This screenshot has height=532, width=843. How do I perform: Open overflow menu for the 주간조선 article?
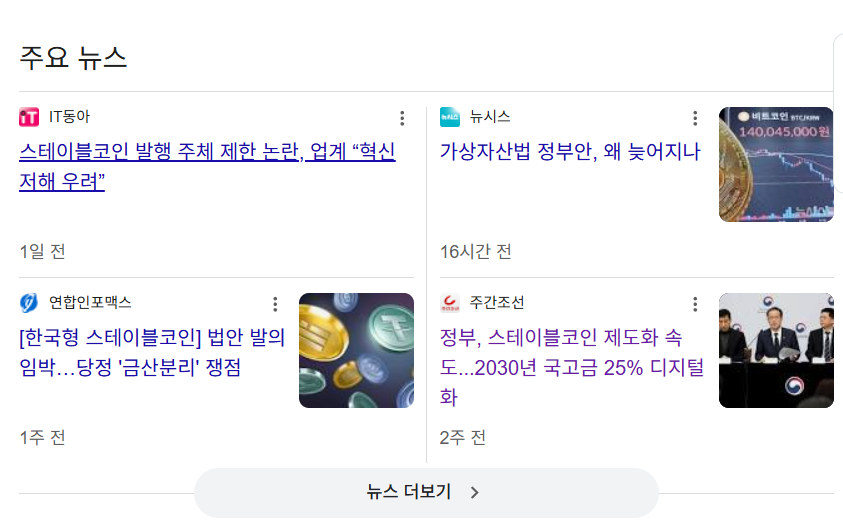point(695,304)
